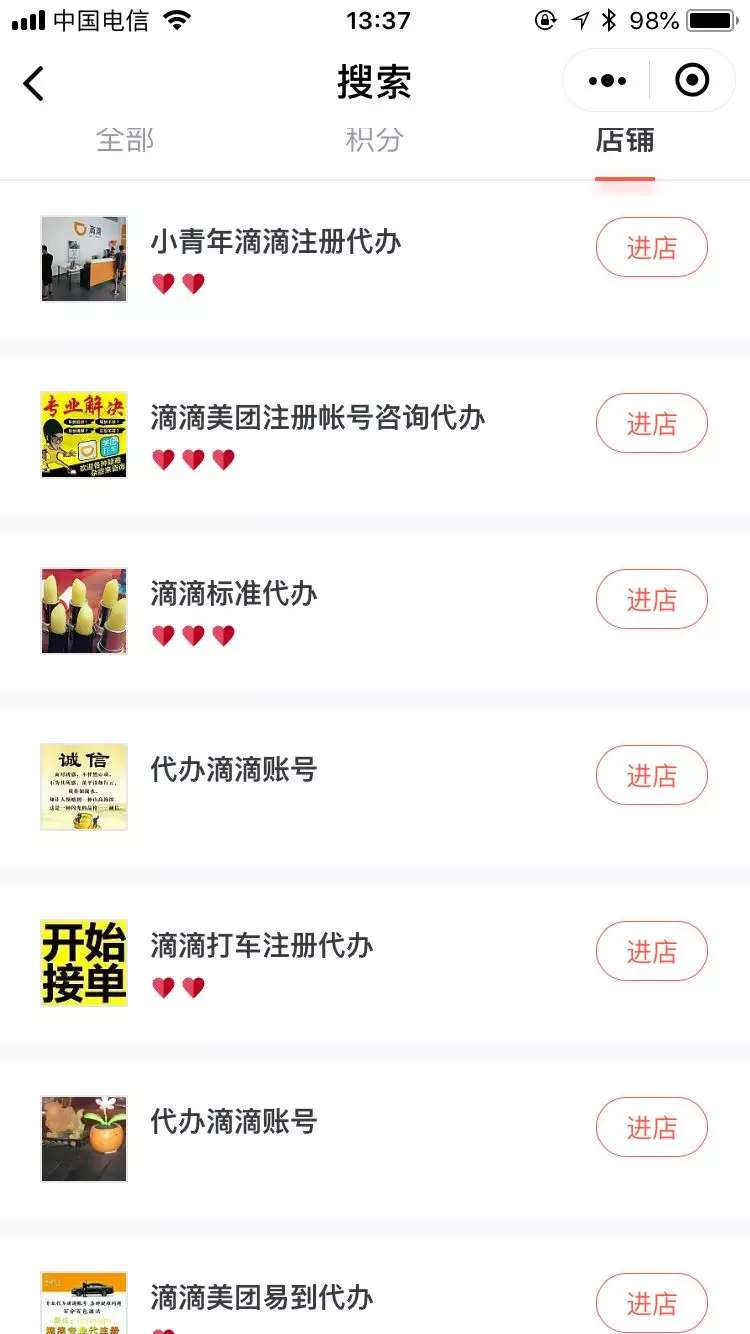Tap 进店 for 滴滴美团注册帐号咨询代办
Image resolution: width=750 pixels, height=1334 pixels.
(651, 423)
